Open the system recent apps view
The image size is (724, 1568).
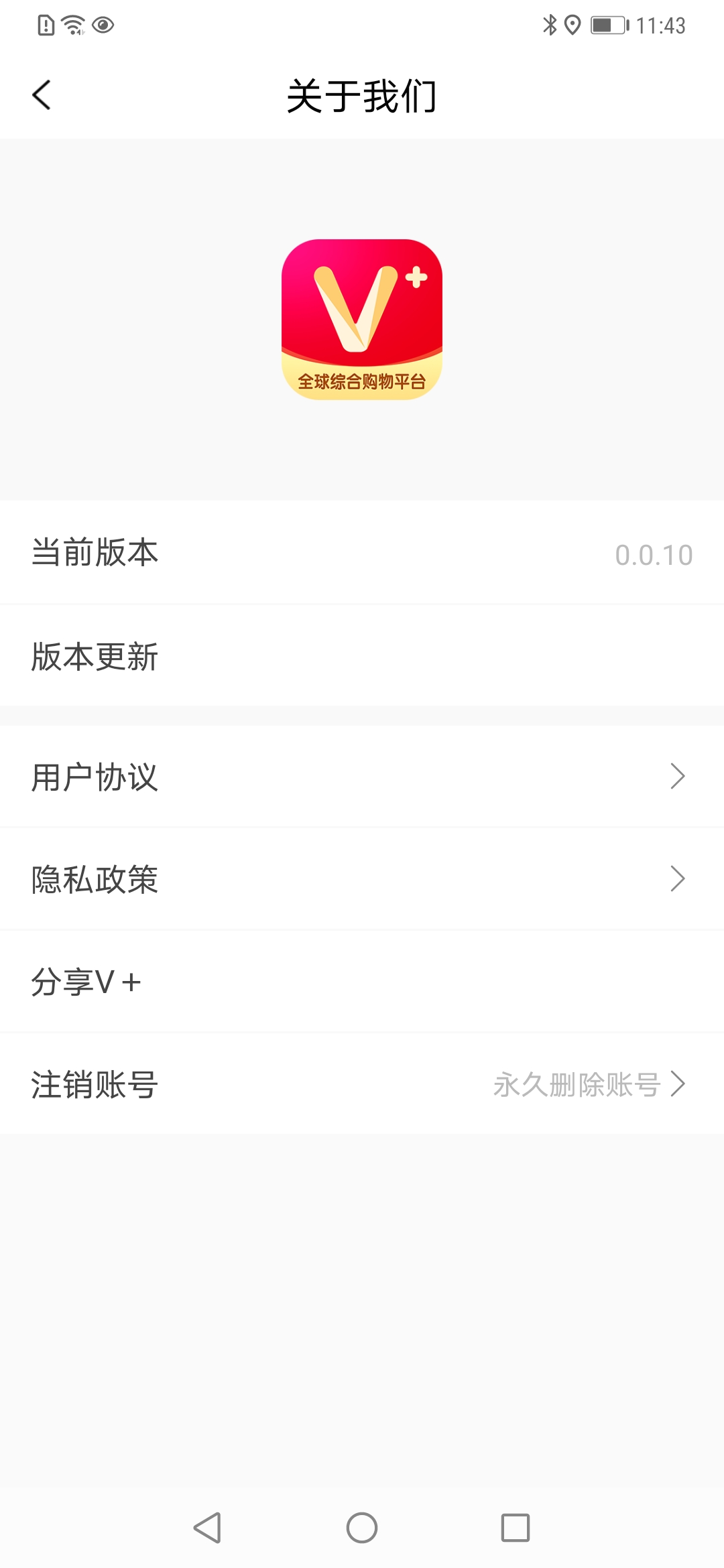(x=516, y=1528)
